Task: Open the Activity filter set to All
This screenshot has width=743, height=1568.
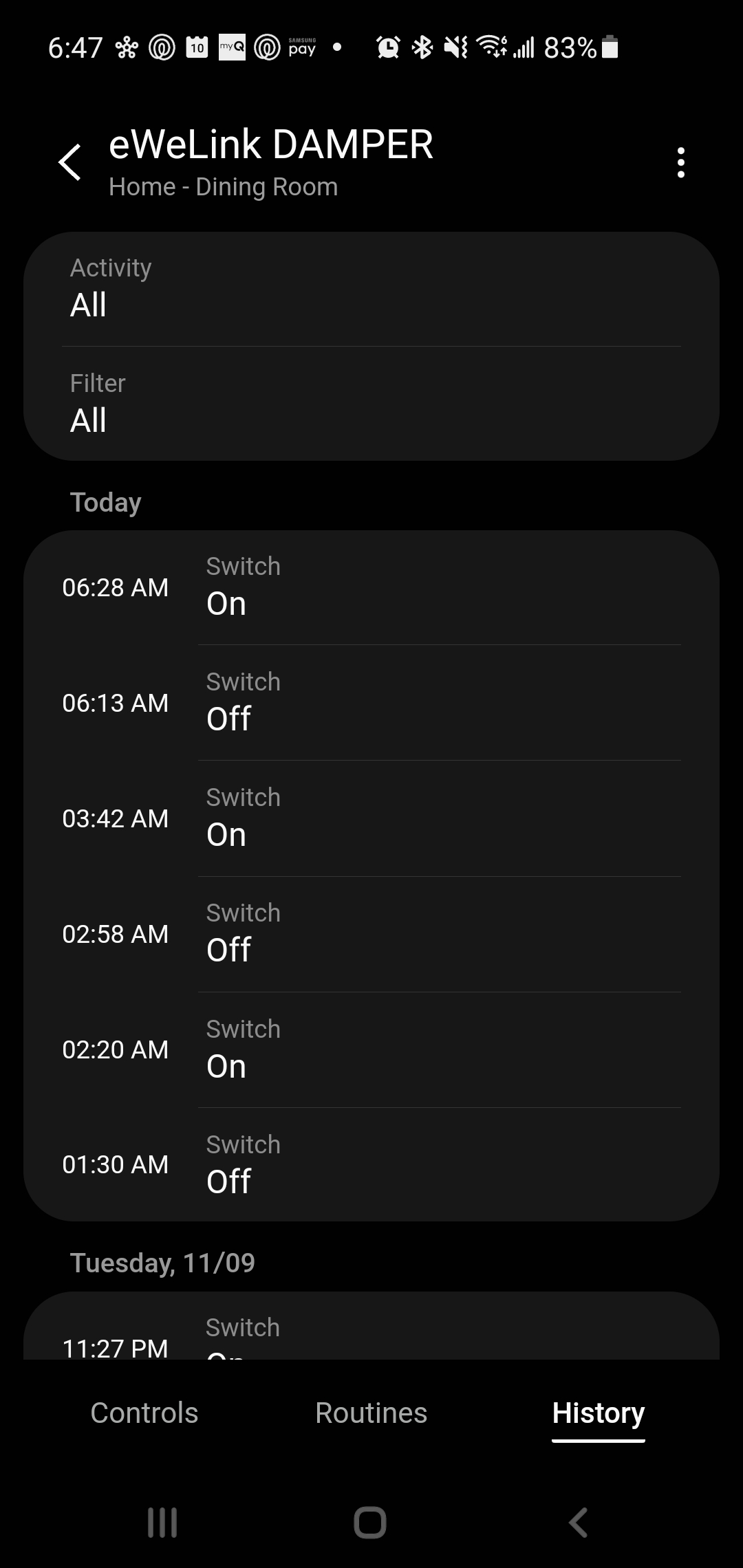Action: [x=371, y=288]
